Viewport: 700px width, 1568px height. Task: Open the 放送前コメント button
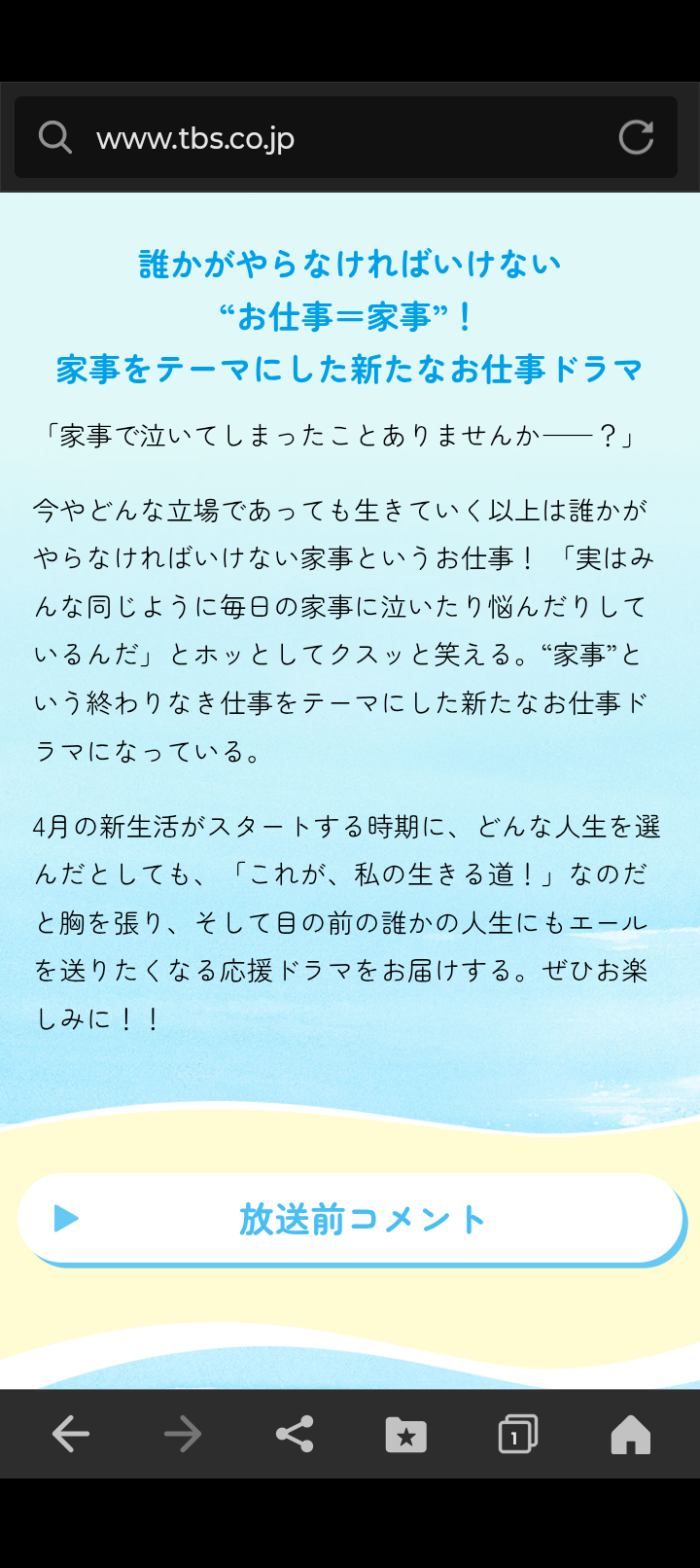(x=350, y=1219)
